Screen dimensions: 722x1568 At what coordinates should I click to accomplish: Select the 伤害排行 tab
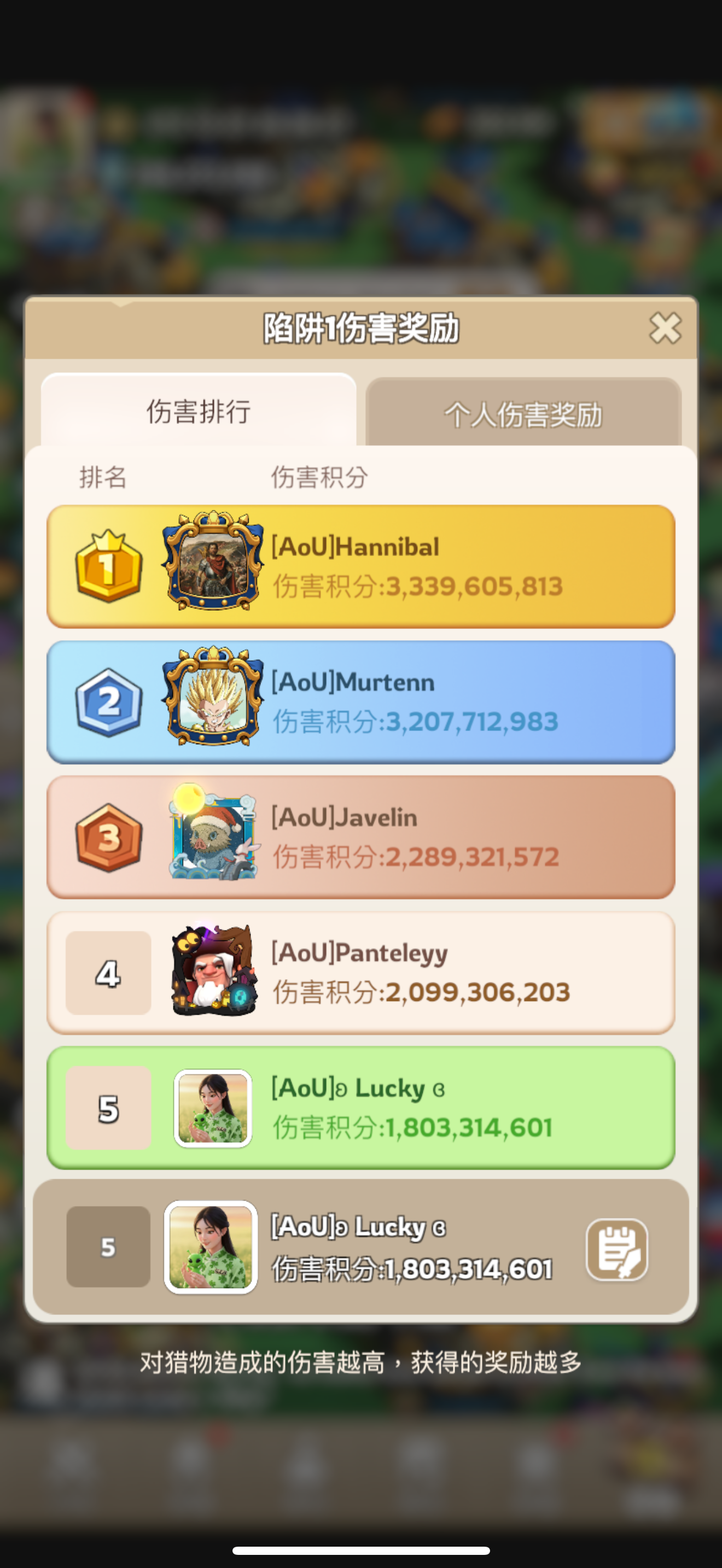pos(199,412)
